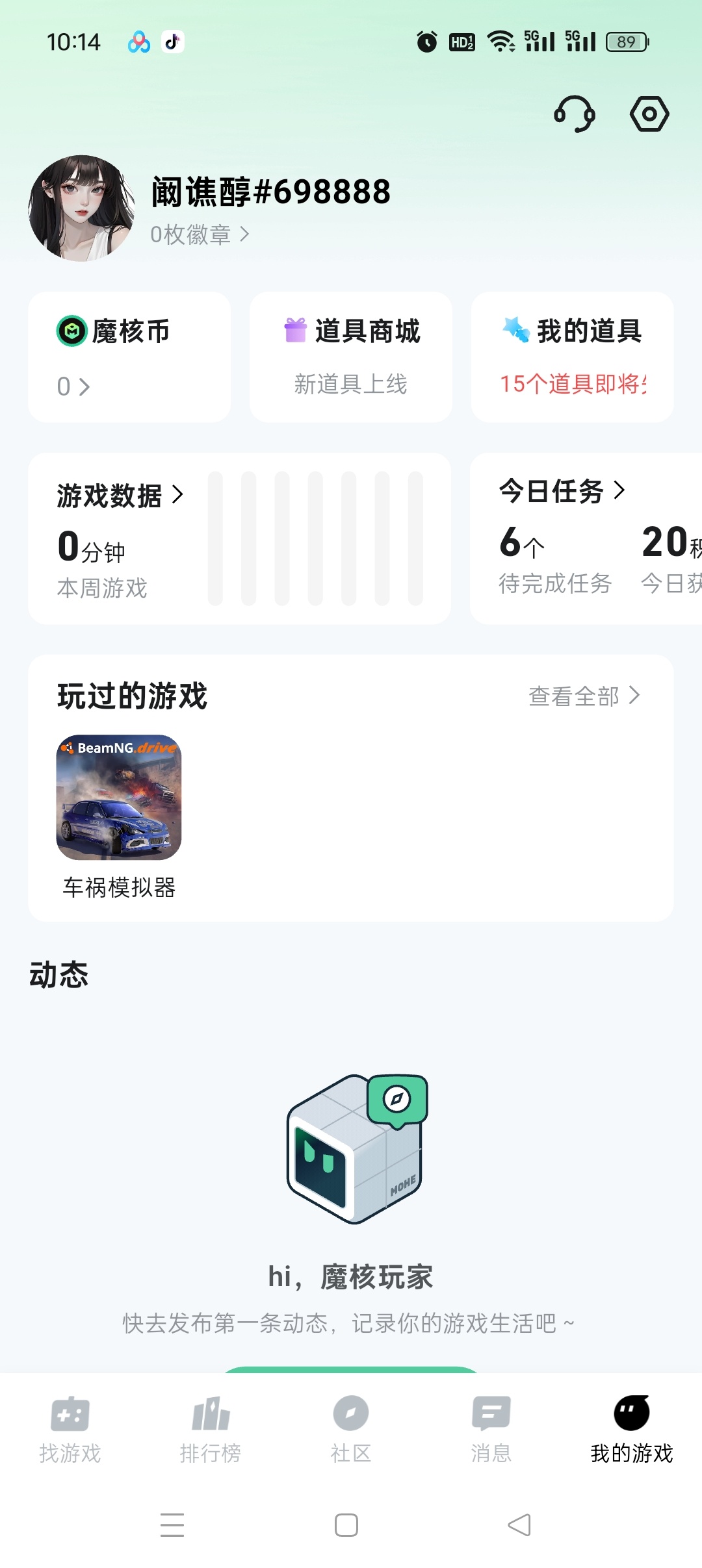Tap the 魔核币 coin icon
Image resolution: width=702 pixels, height=1568 pixels.
pyautogui.click(x=71, y=331)
